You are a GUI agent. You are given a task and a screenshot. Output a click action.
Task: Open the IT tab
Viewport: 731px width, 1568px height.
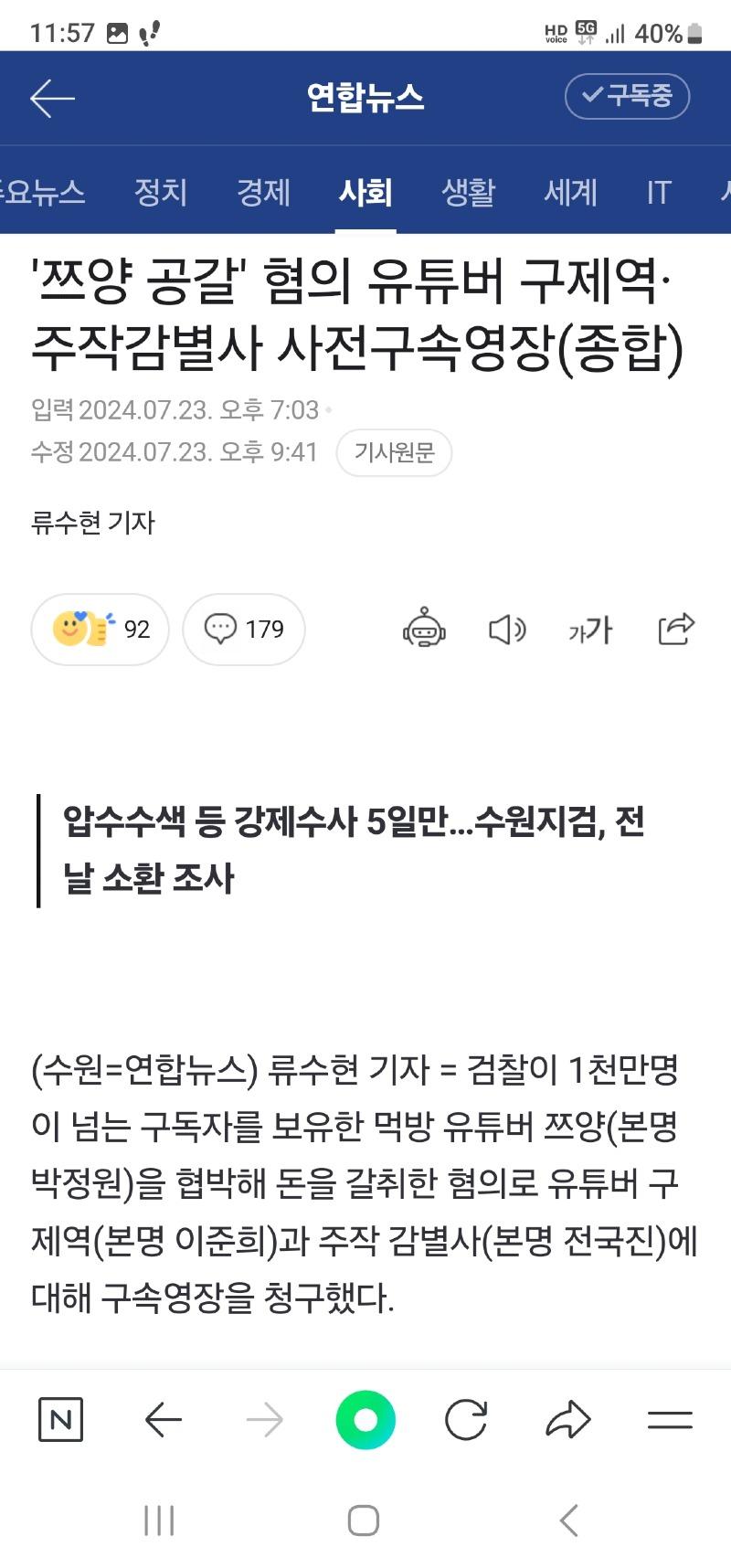coord(658,192)
